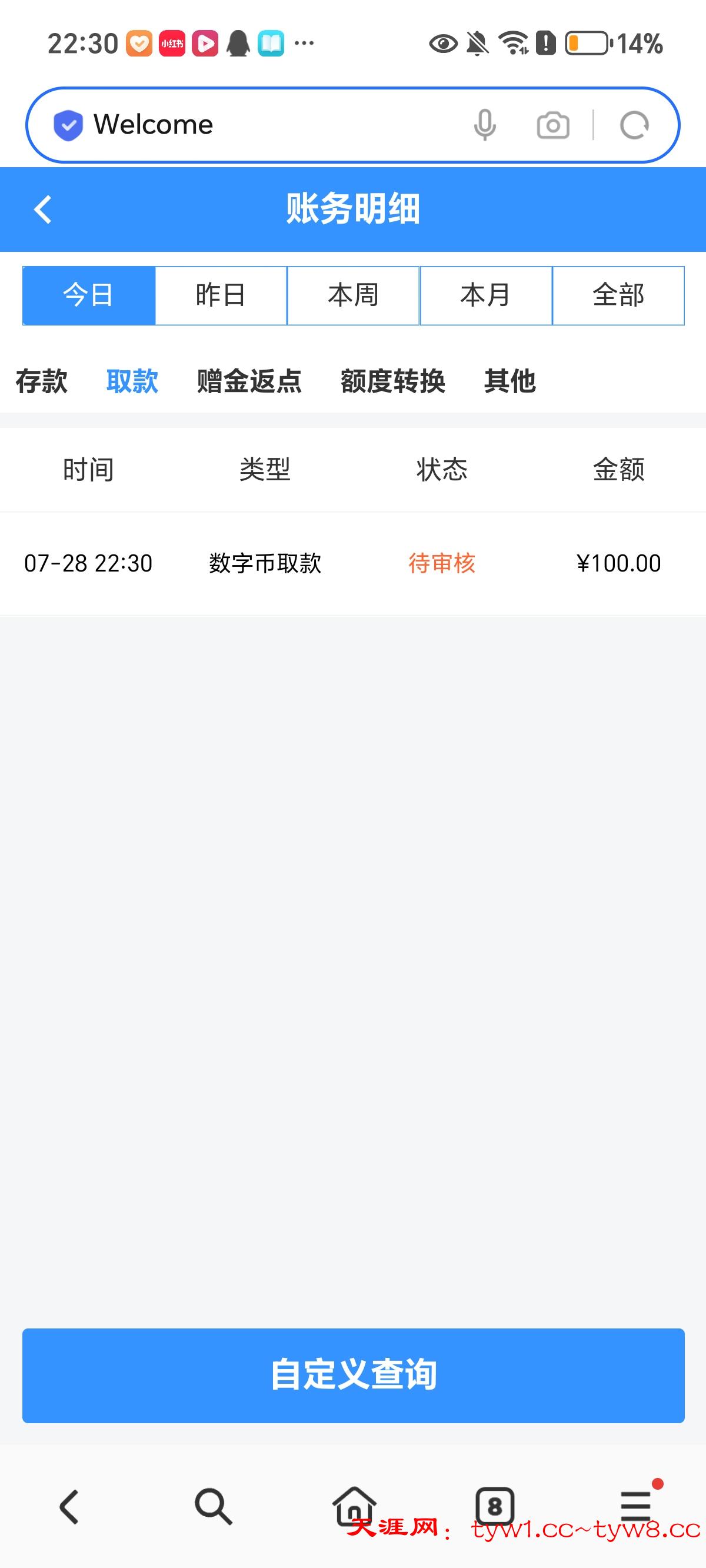Select the 今日 date filter
Screen dimensions: 706x1568
coord(88,295)
